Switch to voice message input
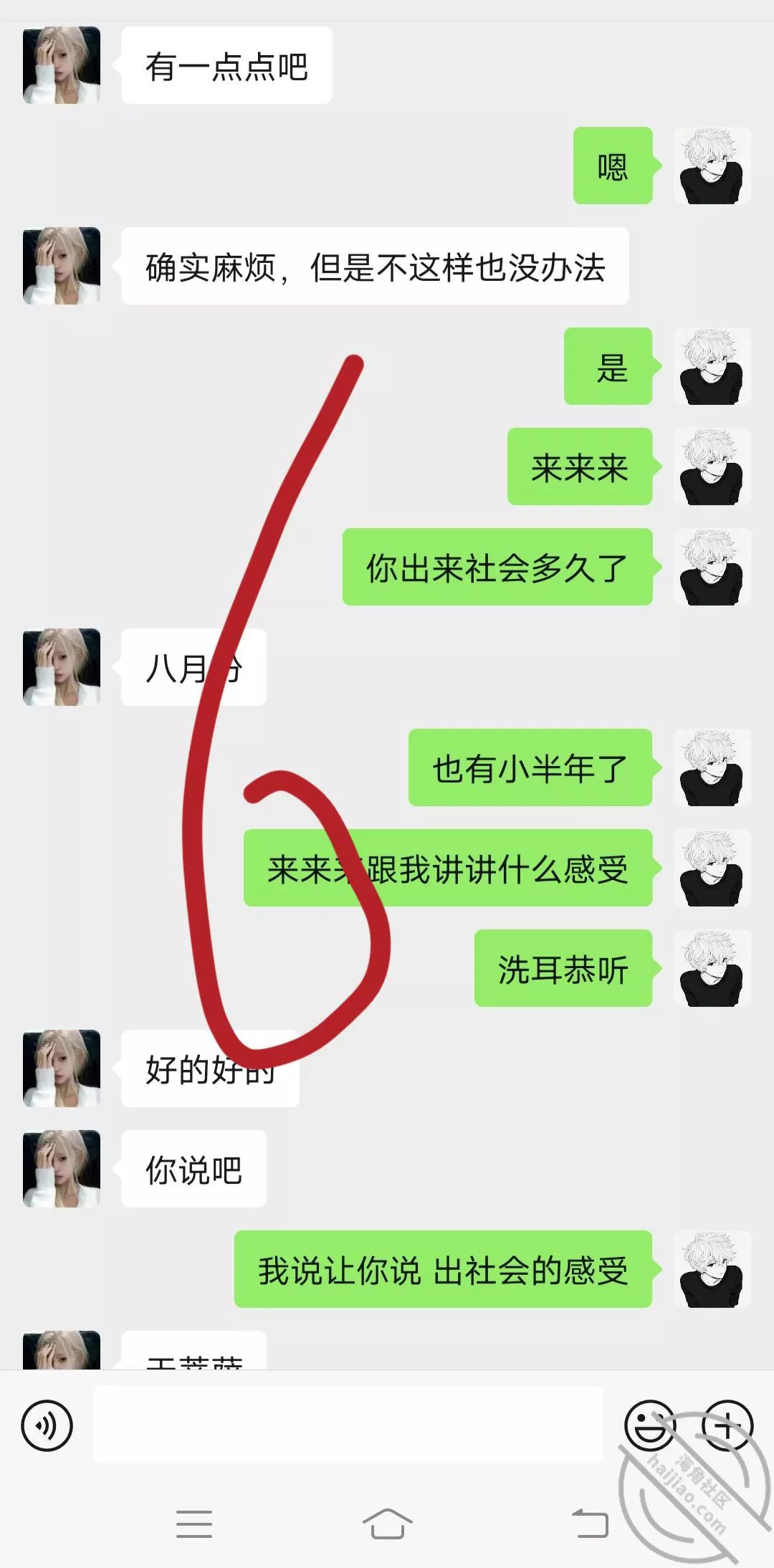The image size is (774, 1568). coord(47,1425)
